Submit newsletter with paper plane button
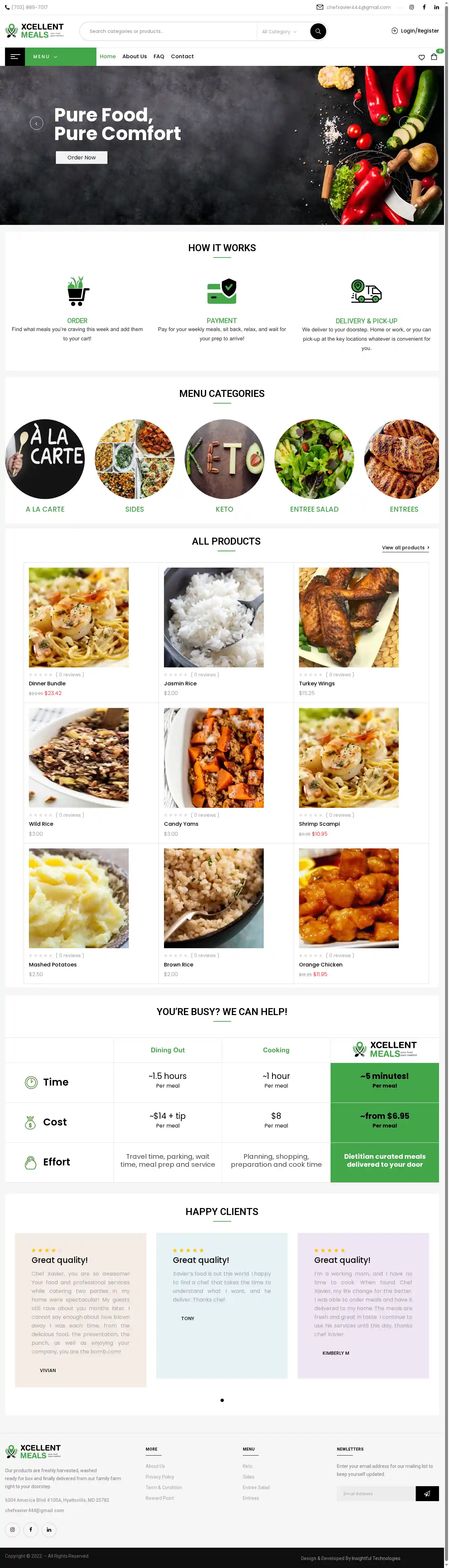The image size is (449, 1568). (x=427, y=1494)
